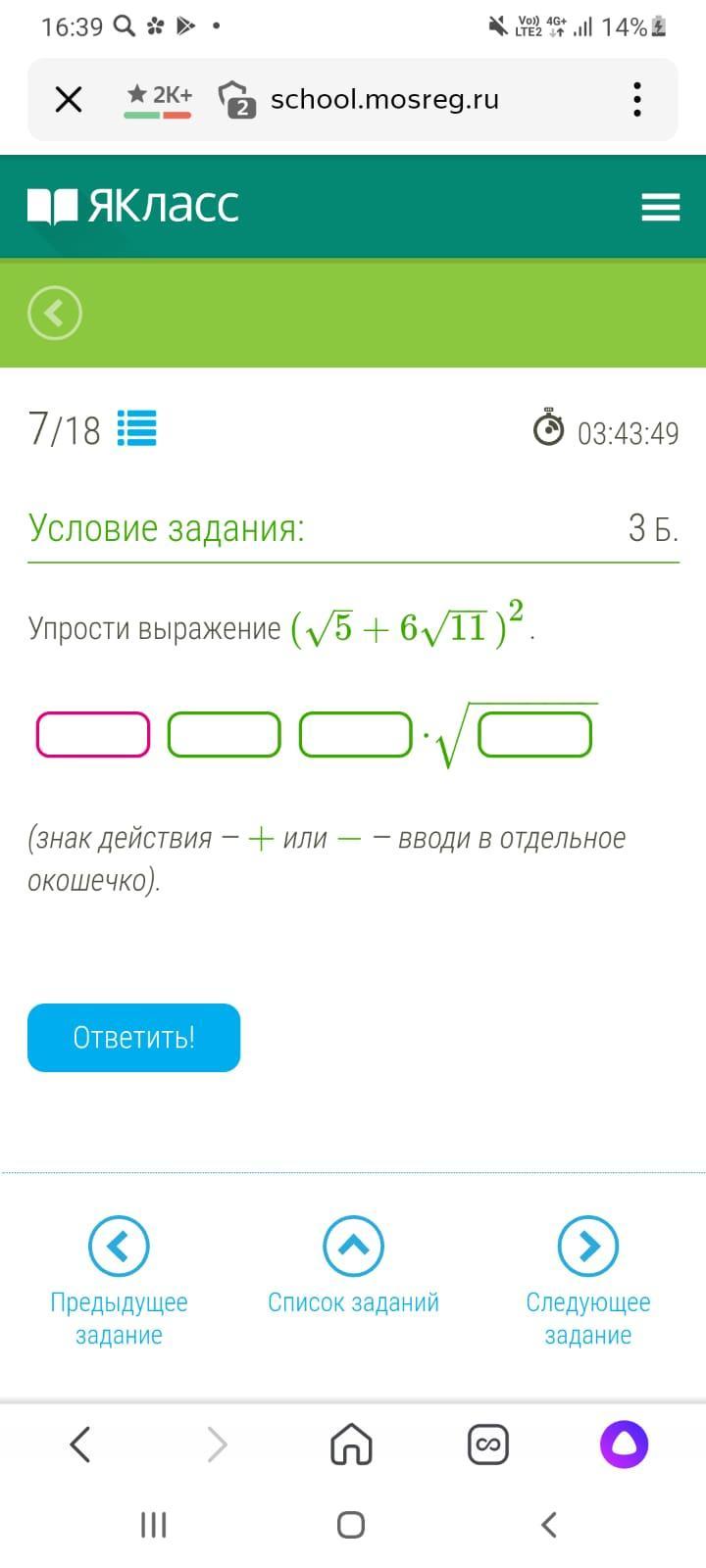Open the browser tabs switcher
The height and width of the screenshot is (1568, 706).
click(488, 1444)
